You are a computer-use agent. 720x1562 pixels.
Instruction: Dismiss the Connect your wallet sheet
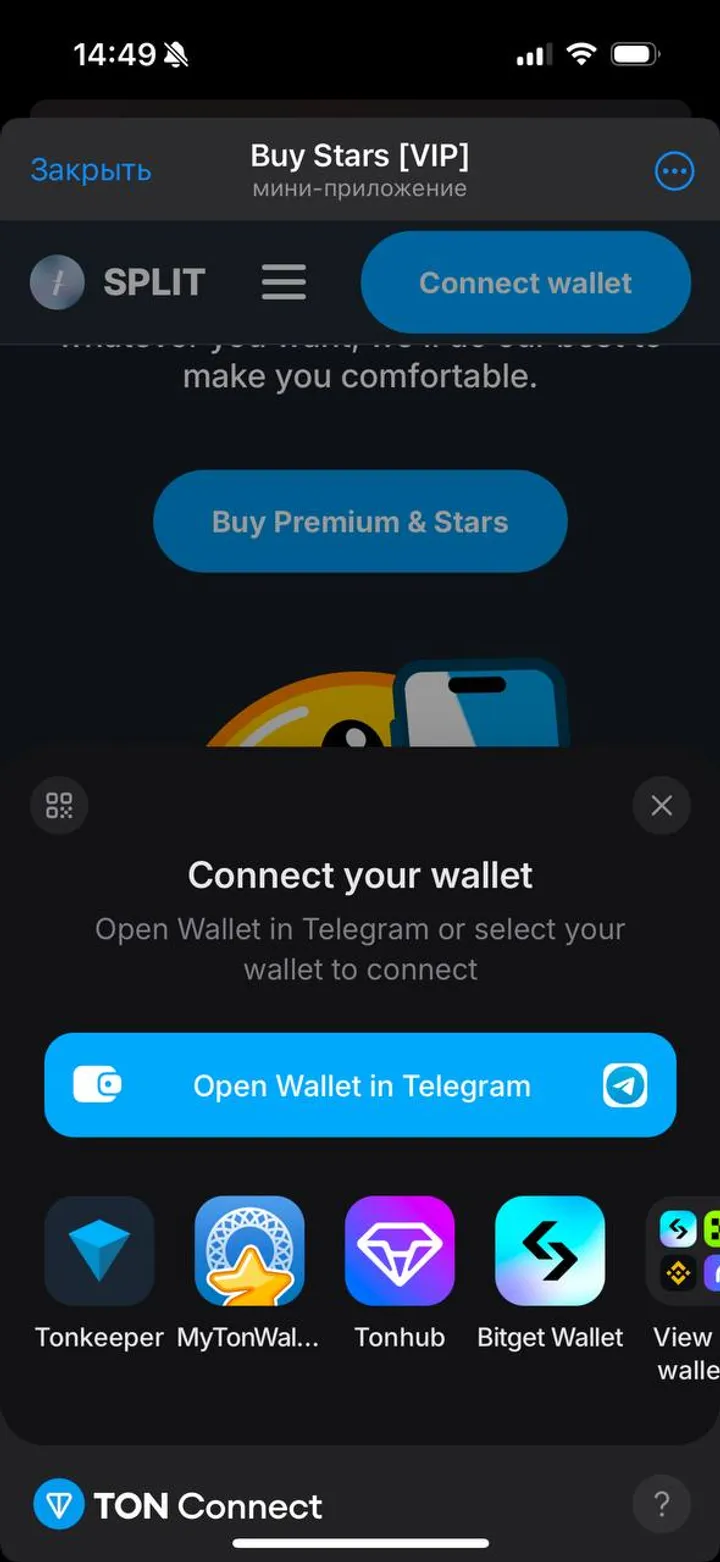tap(661, 806)
